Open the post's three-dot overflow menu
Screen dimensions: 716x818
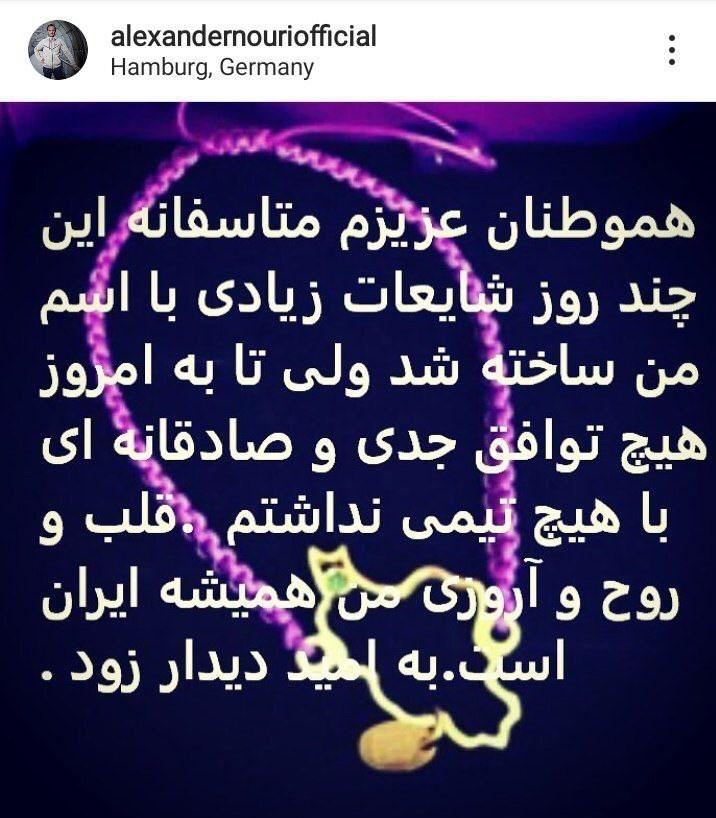[x=673, y=50]
